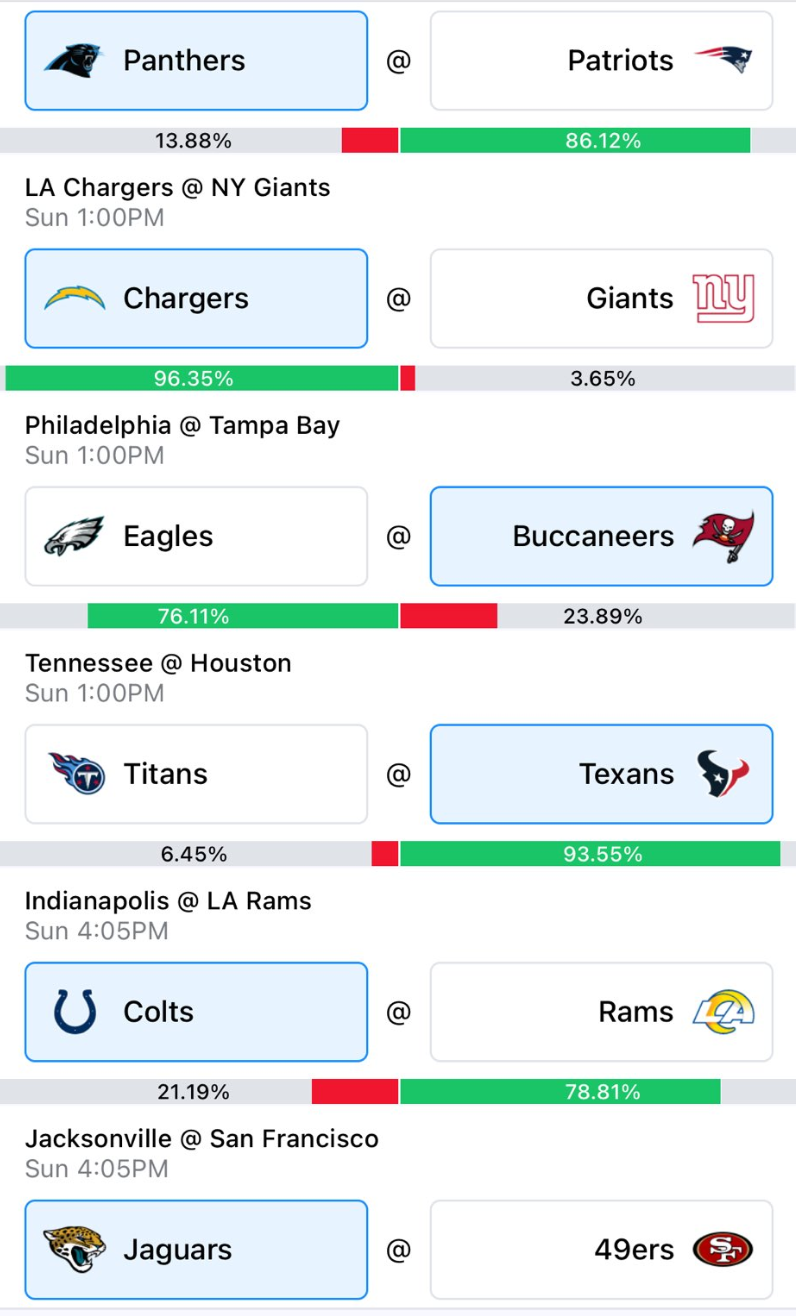Image resolution: width=796 pixels, height=1316 pixels.
Task: Select the Texans pick button
Action: (601, 775)
